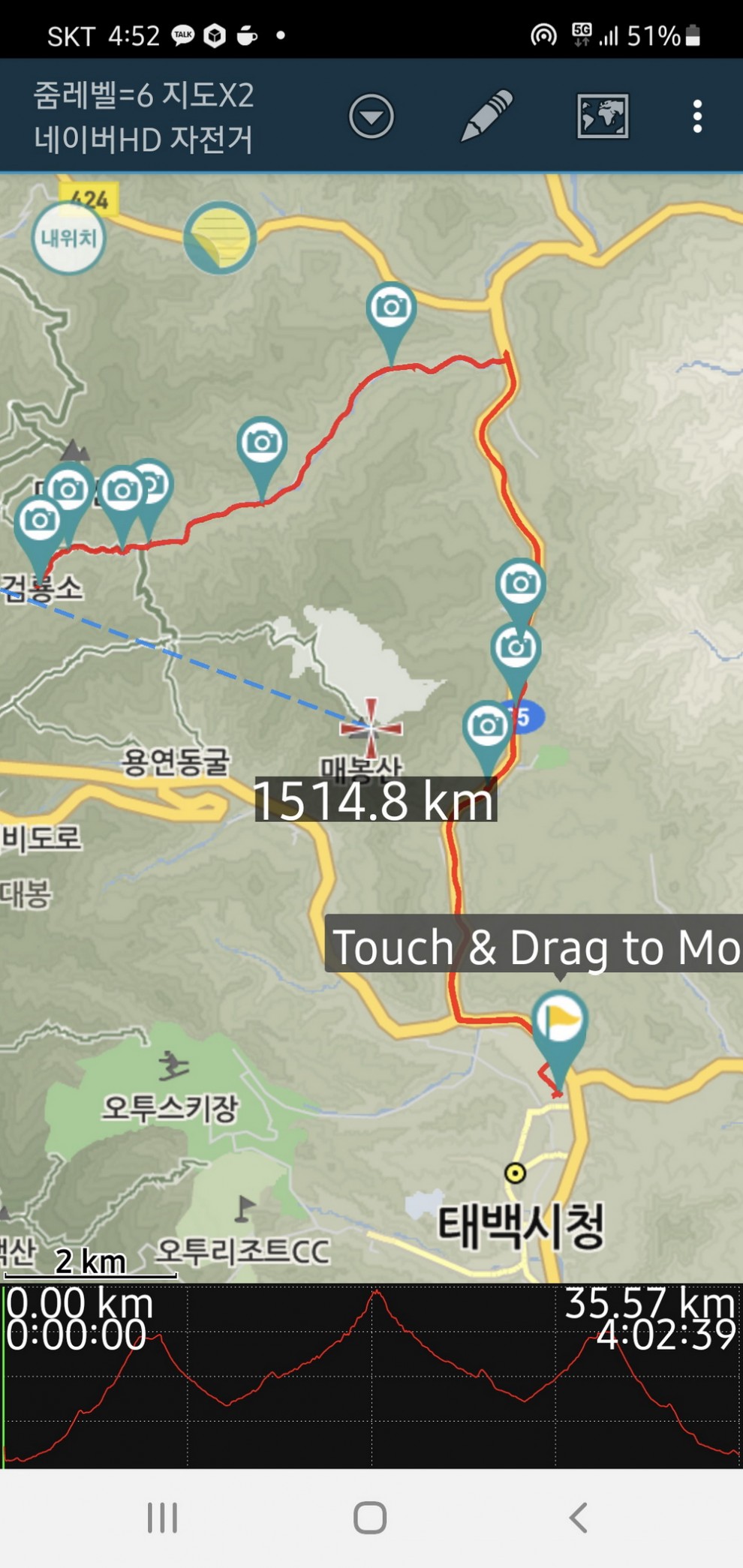The height and width of the screenshot is (1568, 743).
Task: Open the three-dot overflow menu
Action: [697, 117]
